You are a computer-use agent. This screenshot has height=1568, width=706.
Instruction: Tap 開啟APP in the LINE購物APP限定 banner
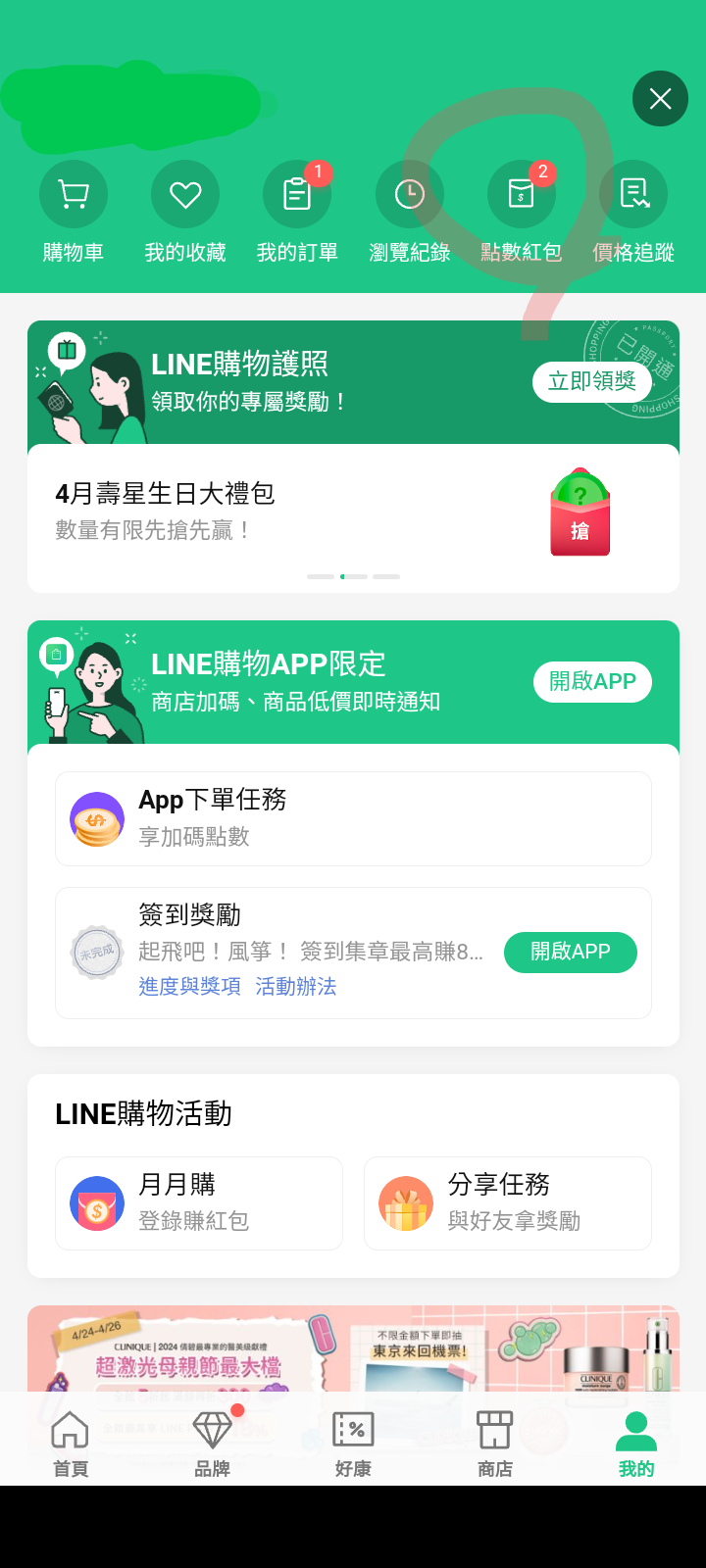(592, 681)
